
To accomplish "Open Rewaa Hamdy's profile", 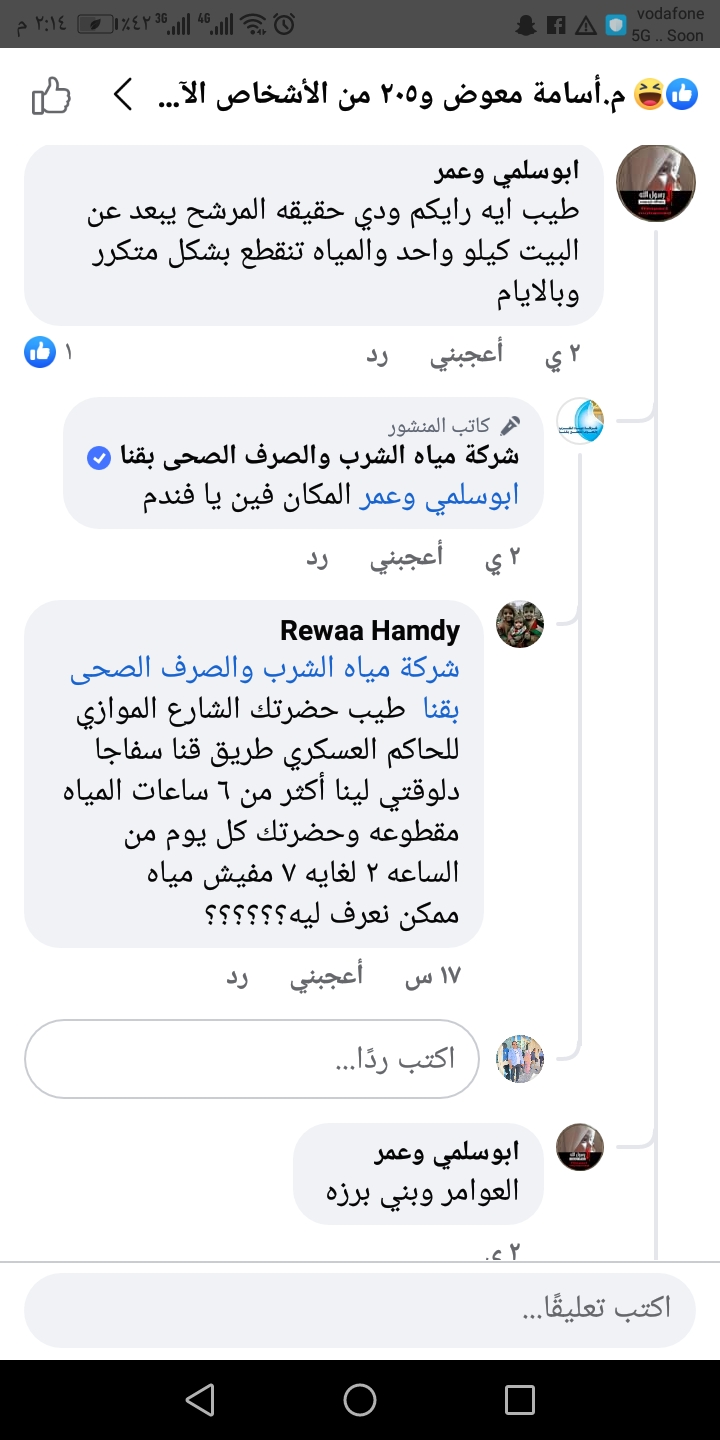I will tap(370, 631).
